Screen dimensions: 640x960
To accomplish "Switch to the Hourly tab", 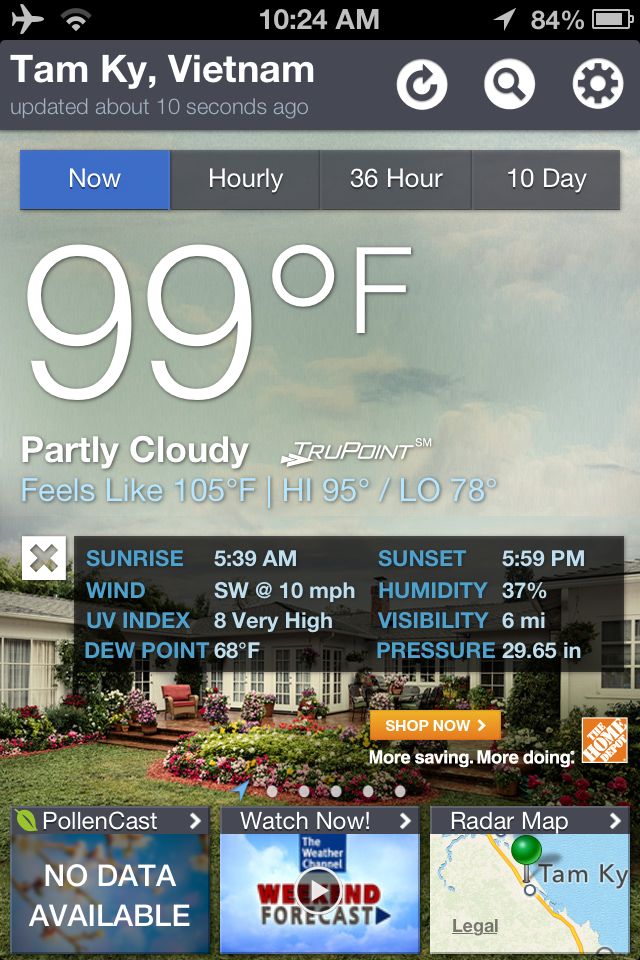I will (245, 179).
